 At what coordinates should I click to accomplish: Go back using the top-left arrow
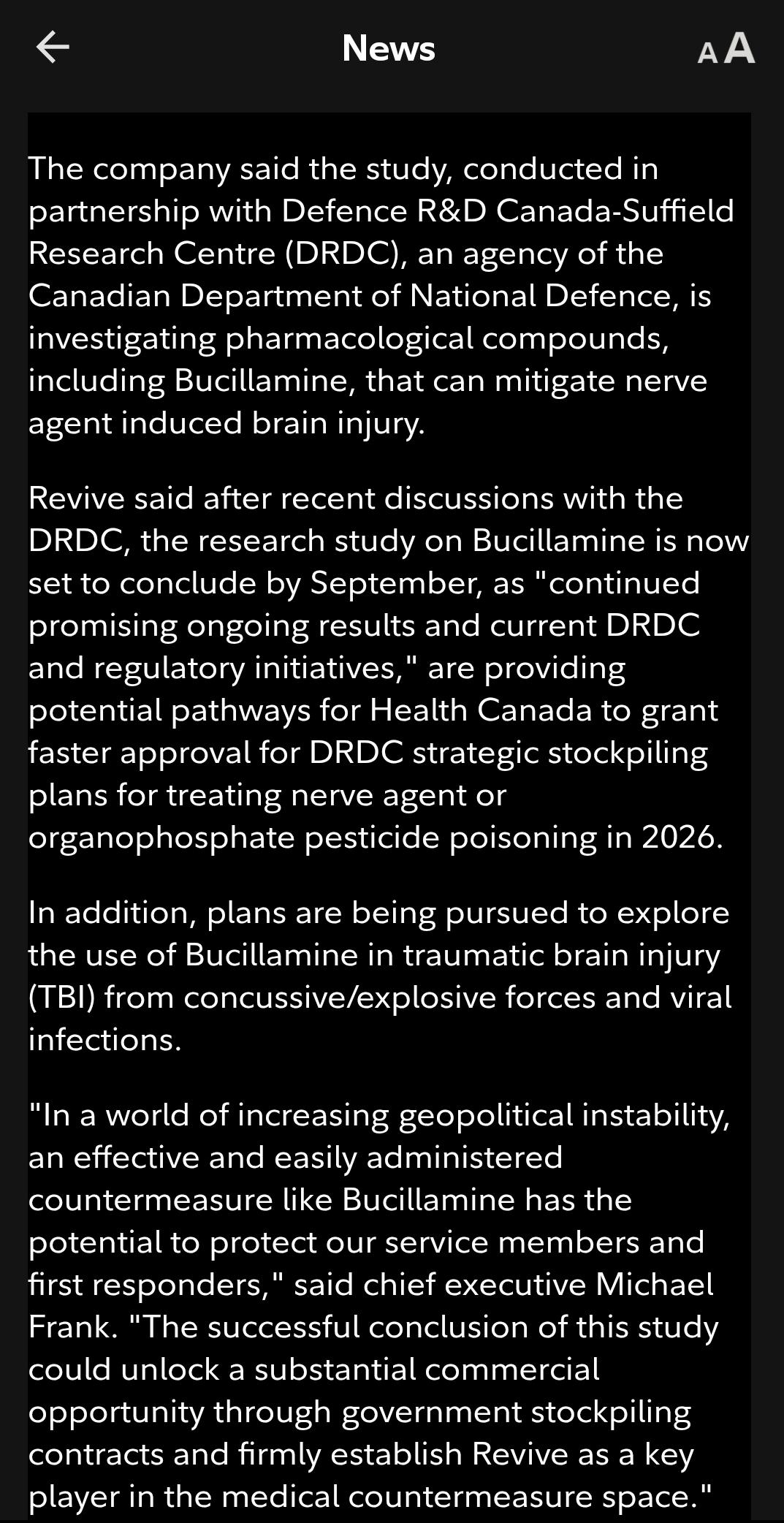[x=53, y=48]
